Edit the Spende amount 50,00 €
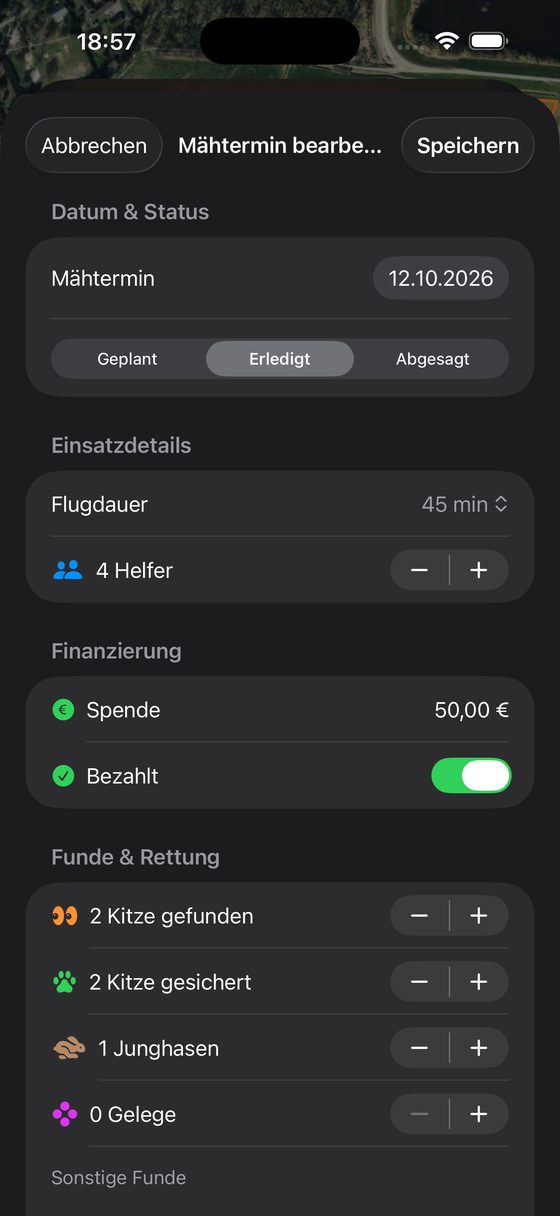 click(472, 710)
